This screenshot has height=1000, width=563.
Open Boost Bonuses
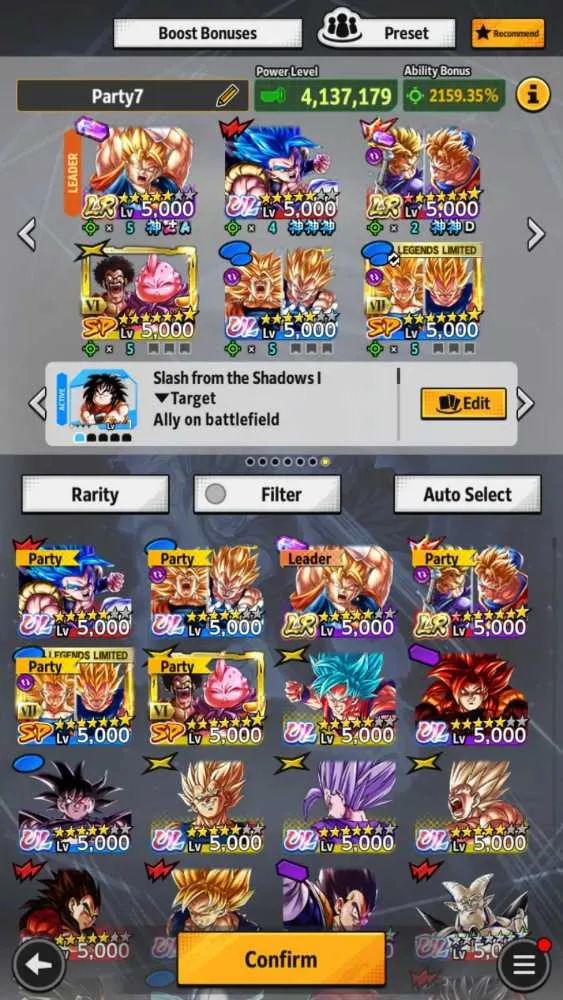tap(207, 33)
